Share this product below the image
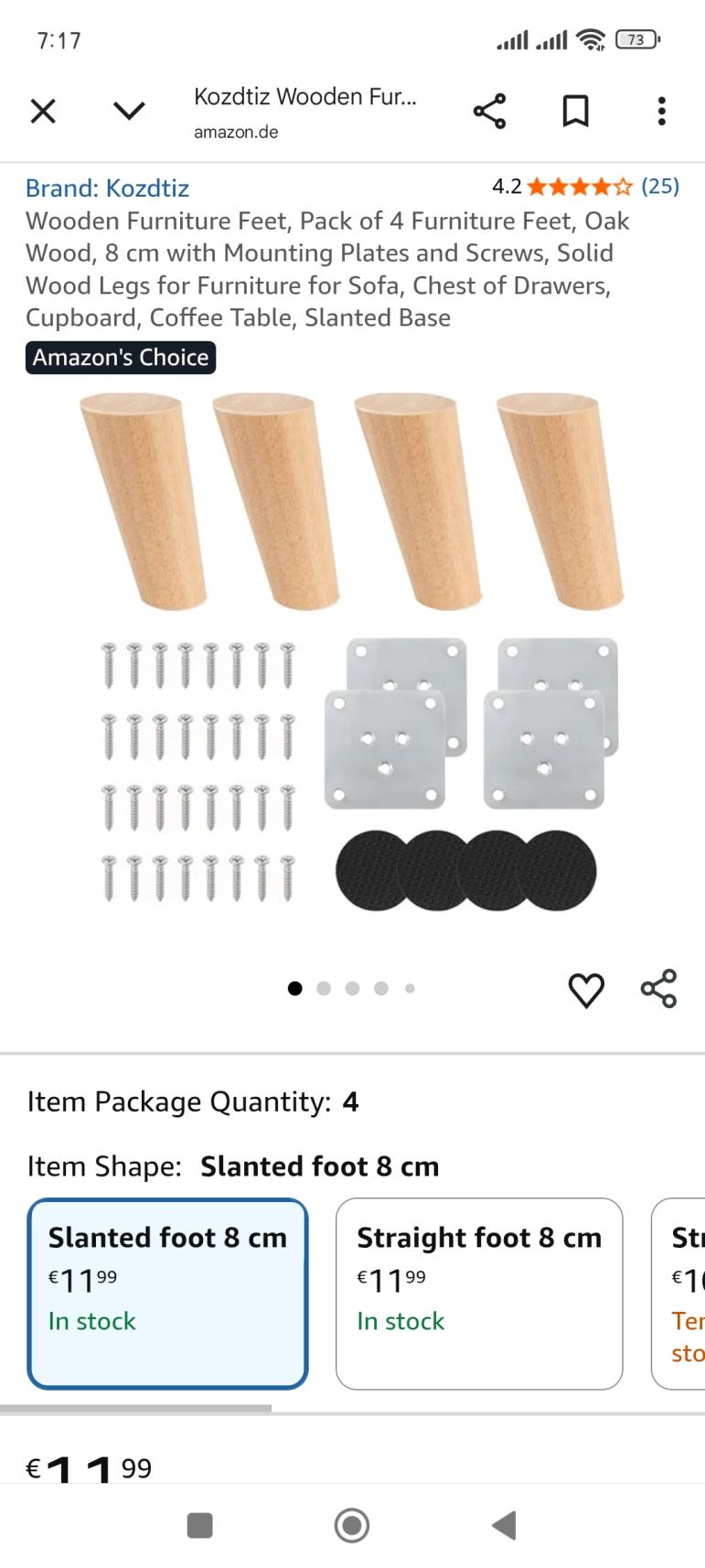The height and width of the screenshot is (1568, 705). pos(658,989)
